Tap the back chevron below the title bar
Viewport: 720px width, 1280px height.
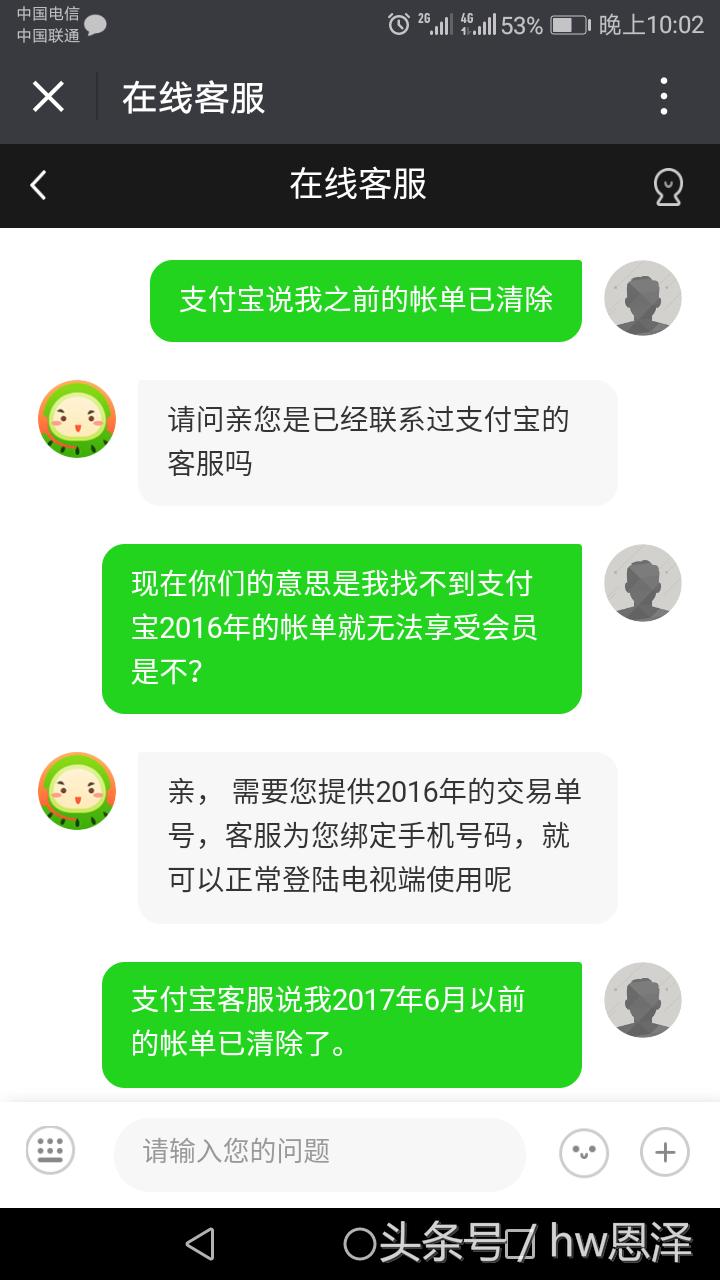[38, 185]
